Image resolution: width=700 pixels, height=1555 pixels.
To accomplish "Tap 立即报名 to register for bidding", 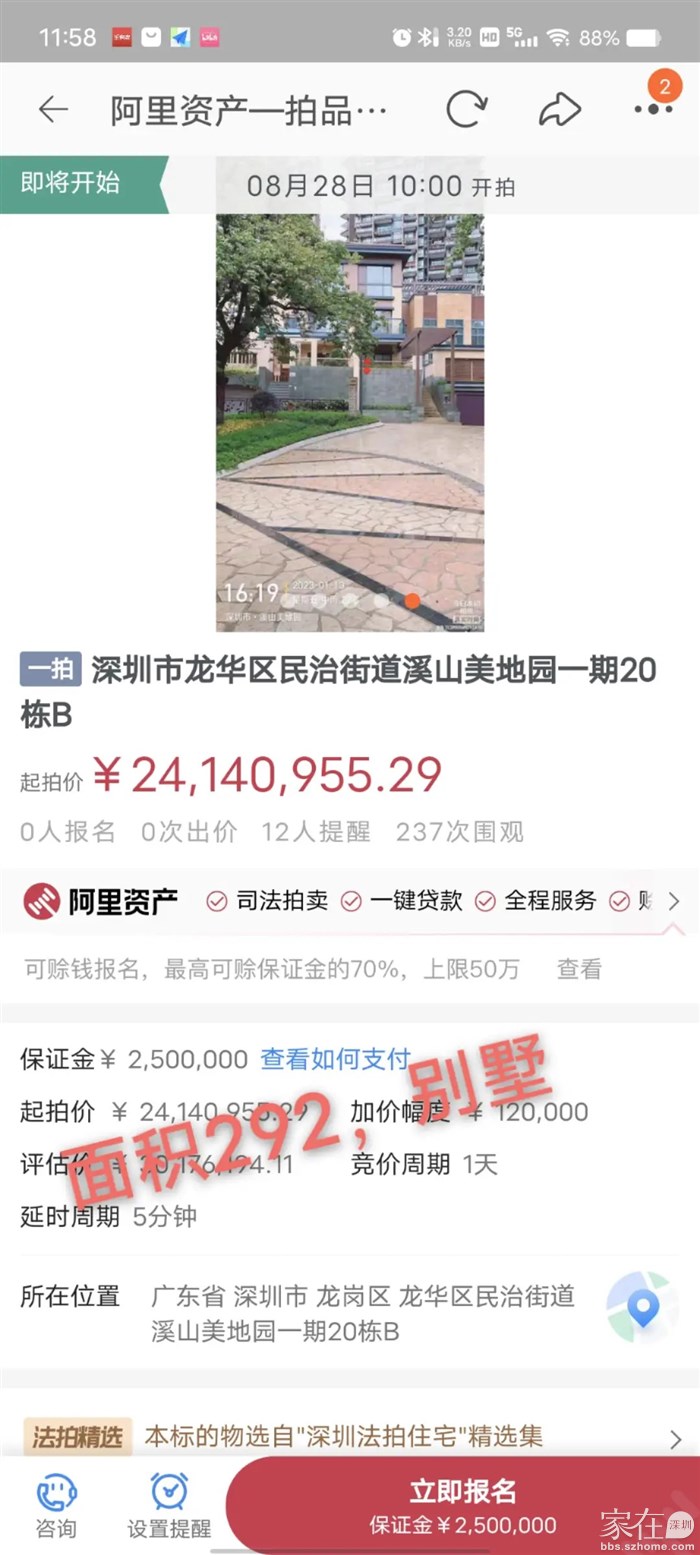I will [x=462, y=1505].
